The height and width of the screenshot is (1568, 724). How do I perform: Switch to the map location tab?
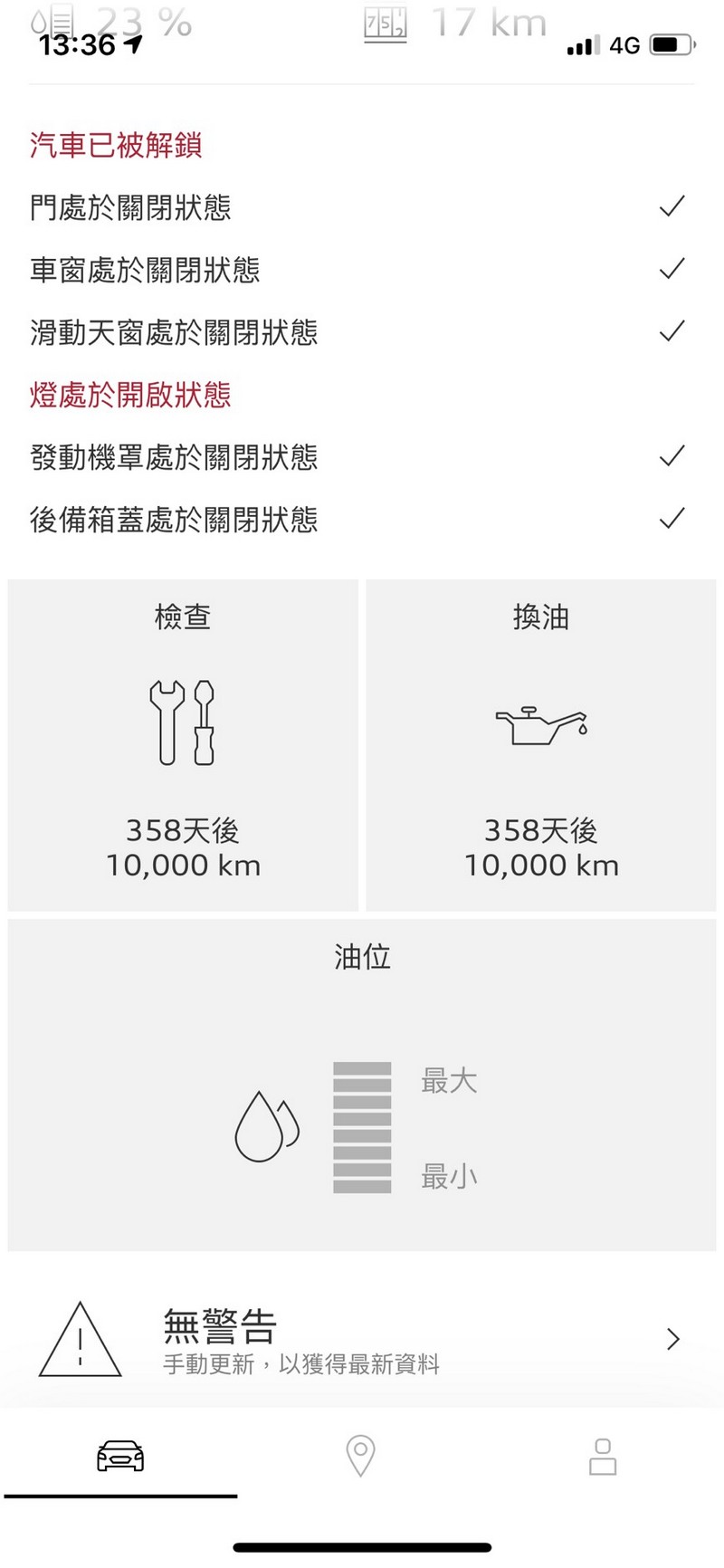[360, 1456]
